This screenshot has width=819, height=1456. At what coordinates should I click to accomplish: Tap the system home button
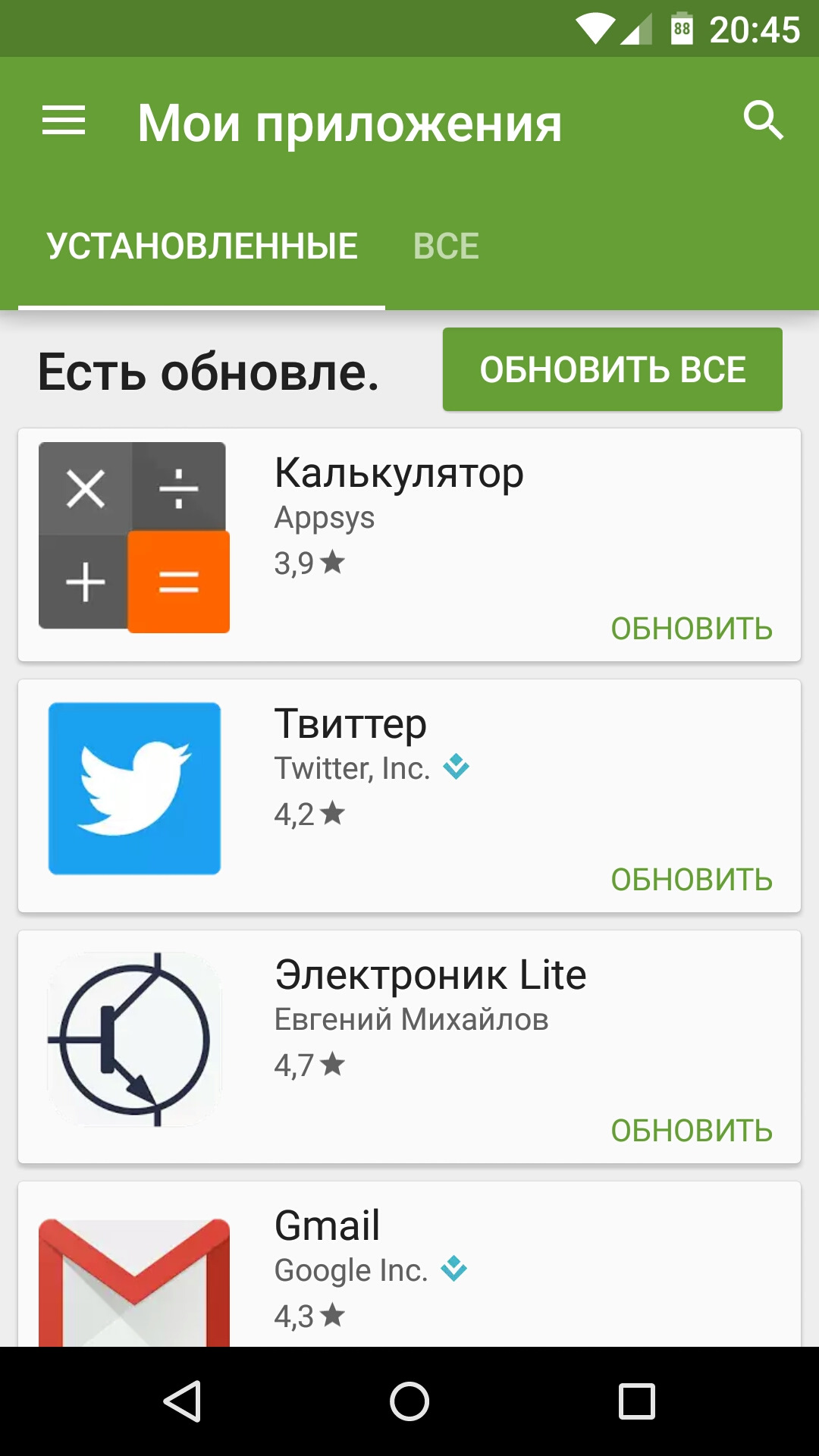409,1401
